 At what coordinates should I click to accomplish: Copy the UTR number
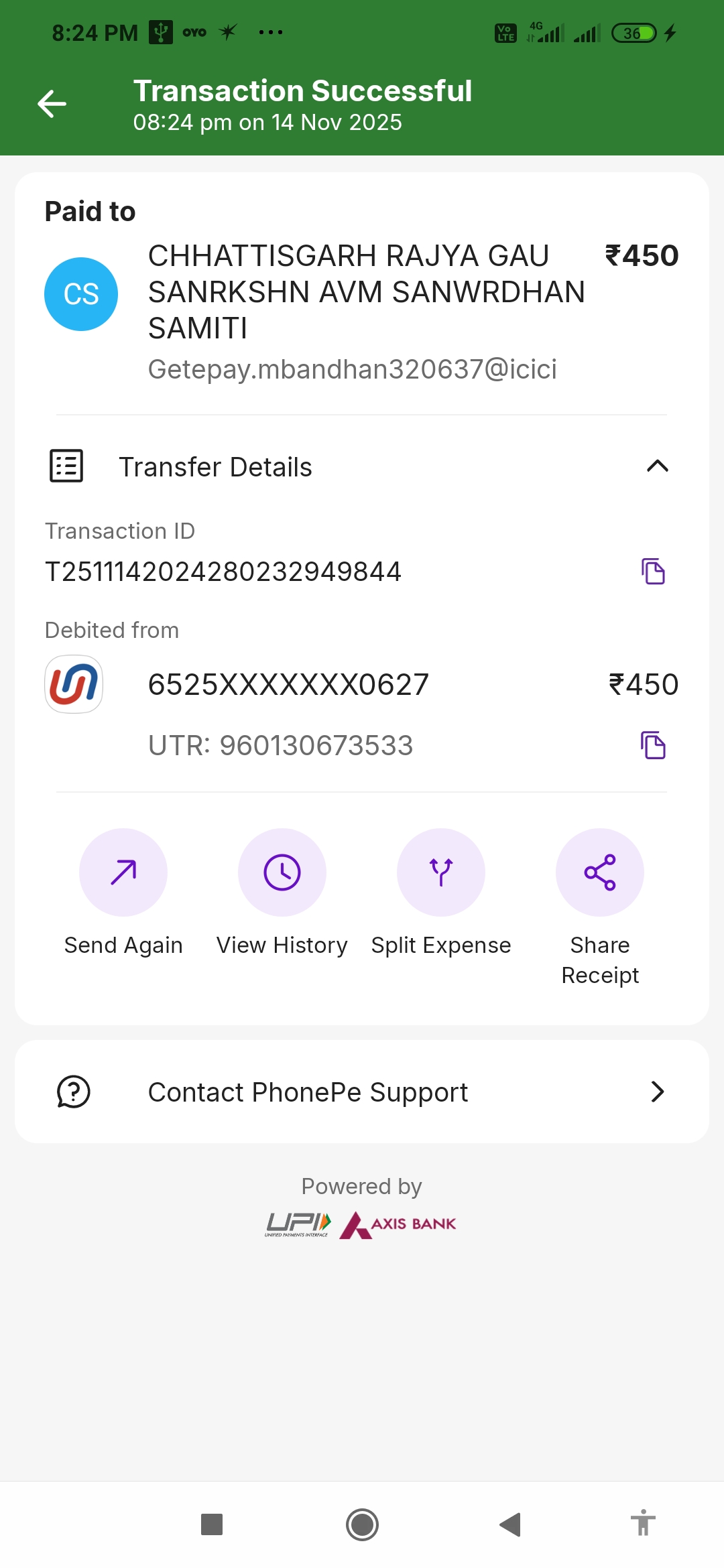[x=653, y=745]
